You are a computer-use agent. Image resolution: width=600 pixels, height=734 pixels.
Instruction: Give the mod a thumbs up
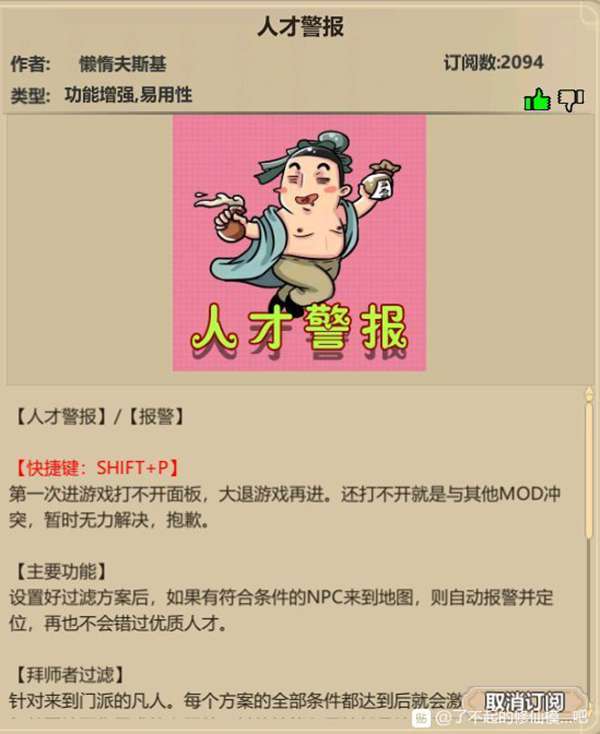point(537,99)
